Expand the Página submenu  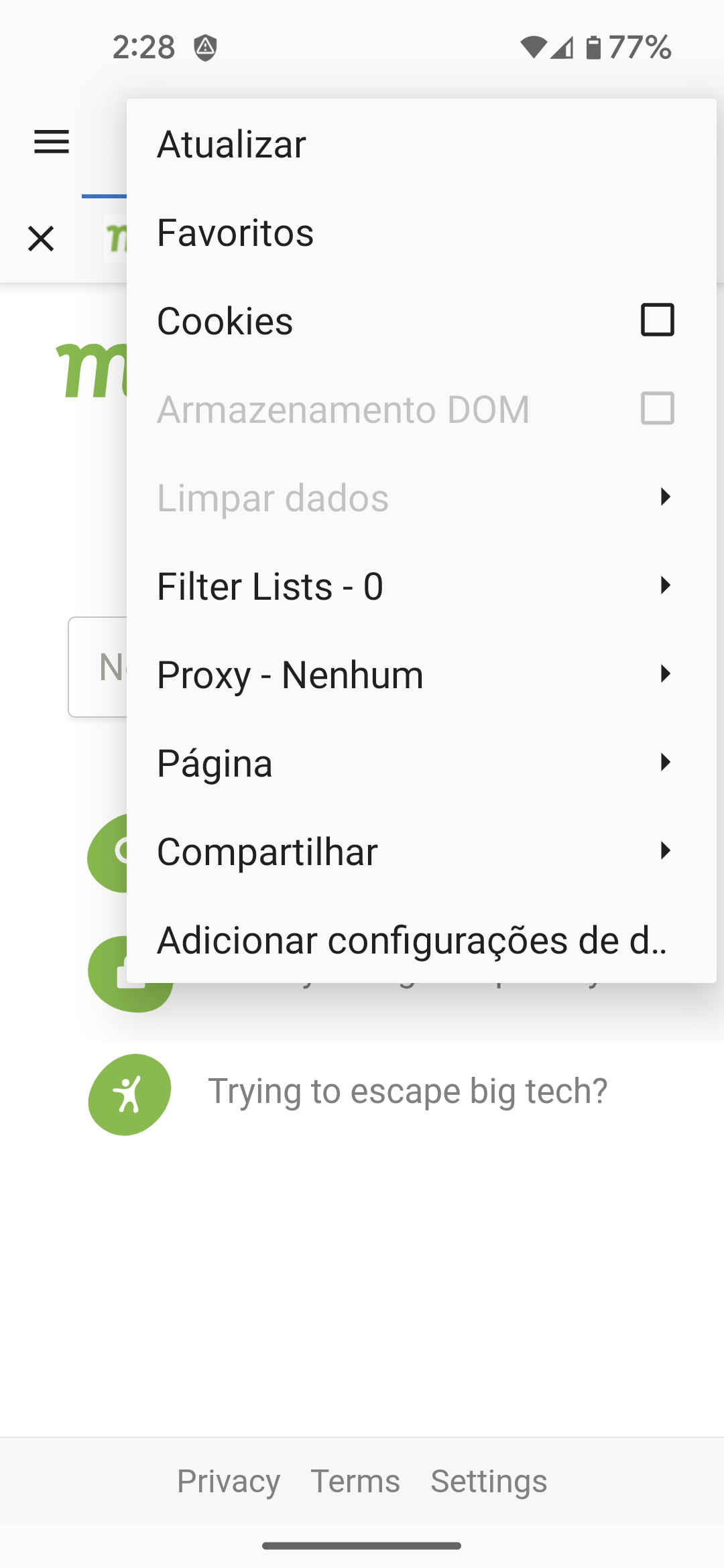point(421,763)
